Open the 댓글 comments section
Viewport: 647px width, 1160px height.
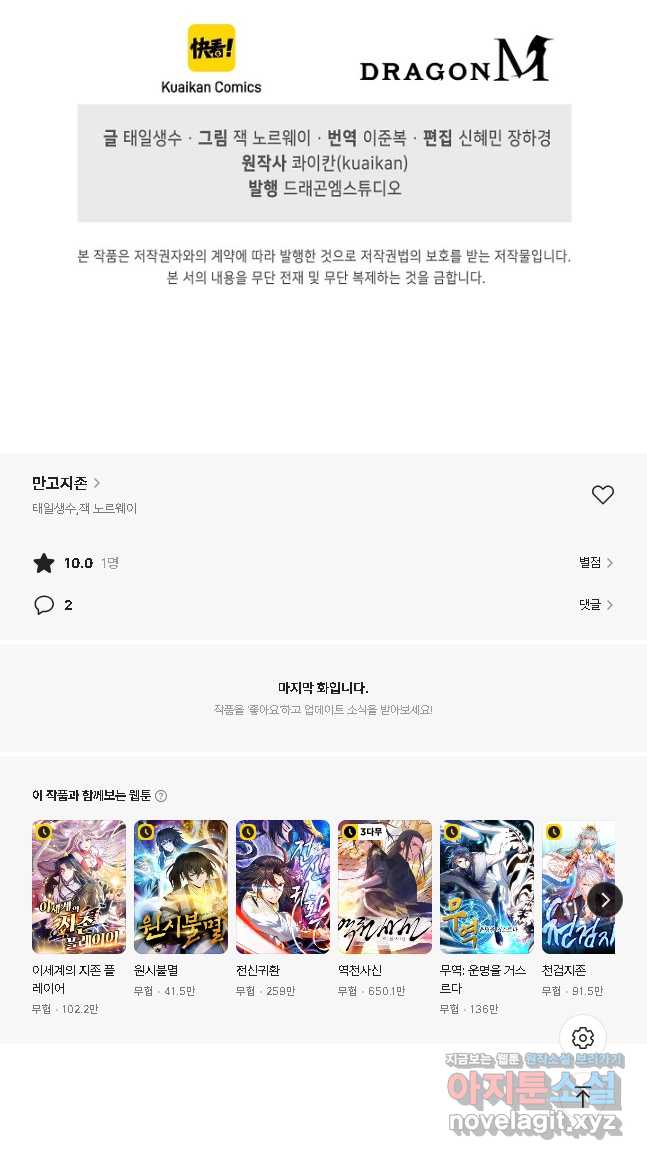click(596, 605)
